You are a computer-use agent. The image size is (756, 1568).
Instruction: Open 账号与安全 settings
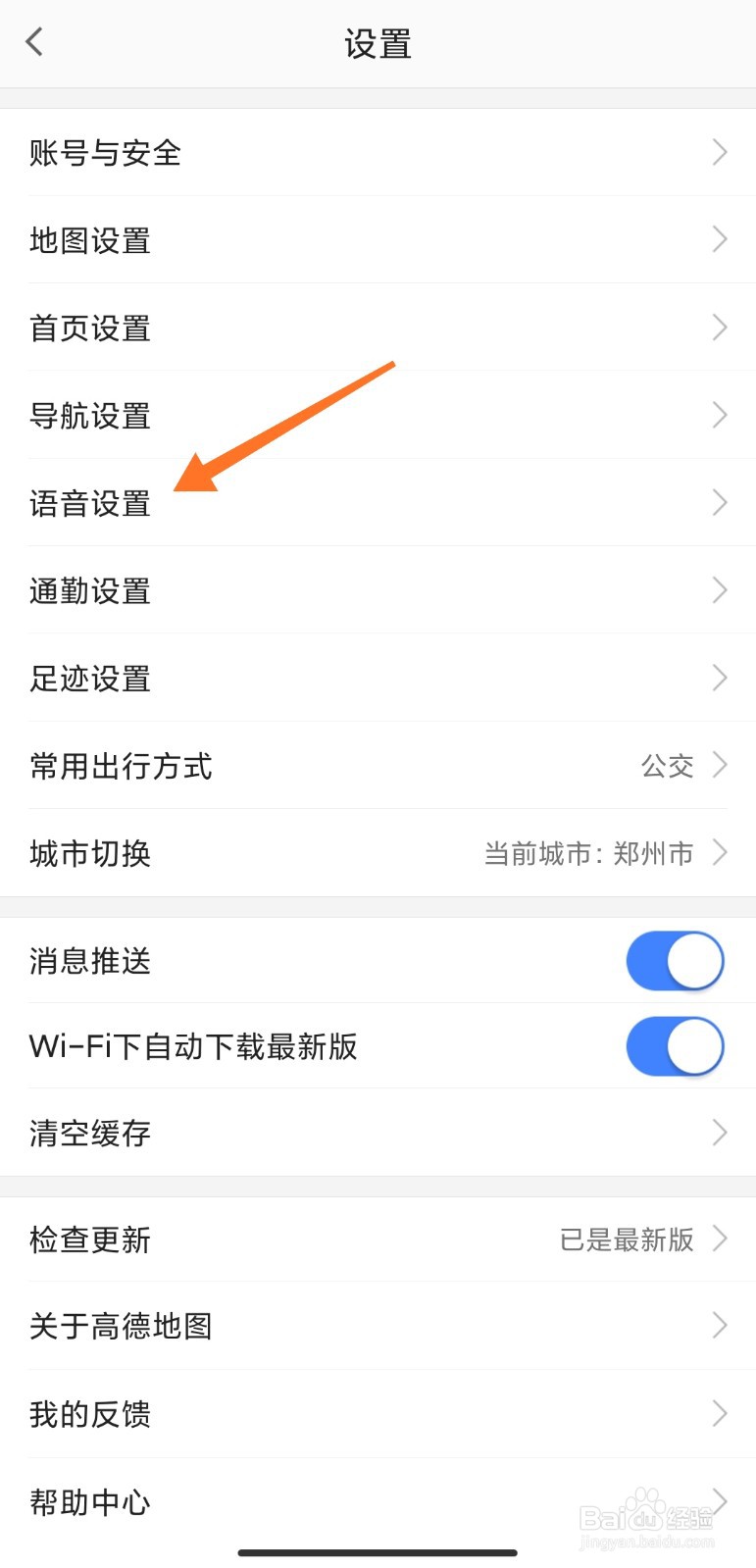coord(378,153)
